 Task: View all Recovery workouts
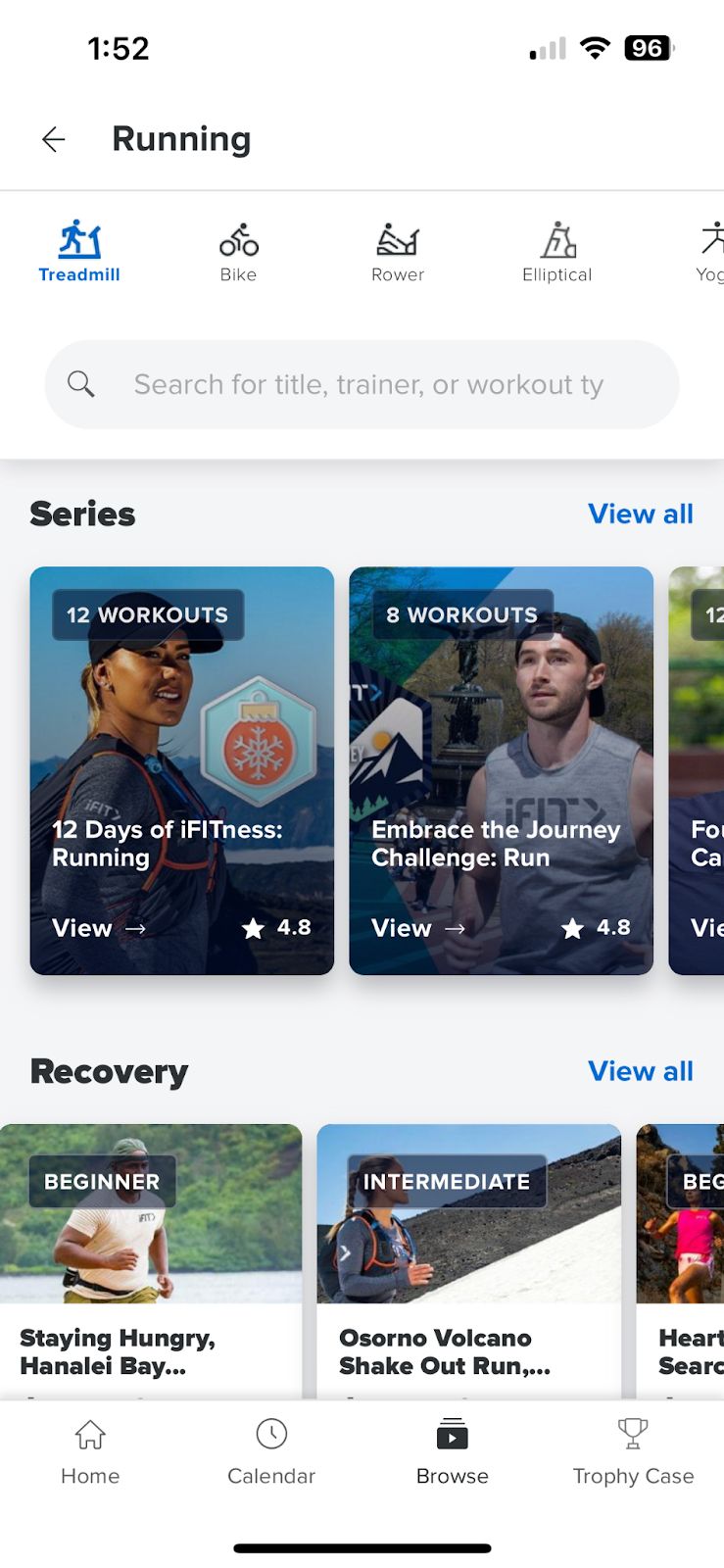point(640,1071)
